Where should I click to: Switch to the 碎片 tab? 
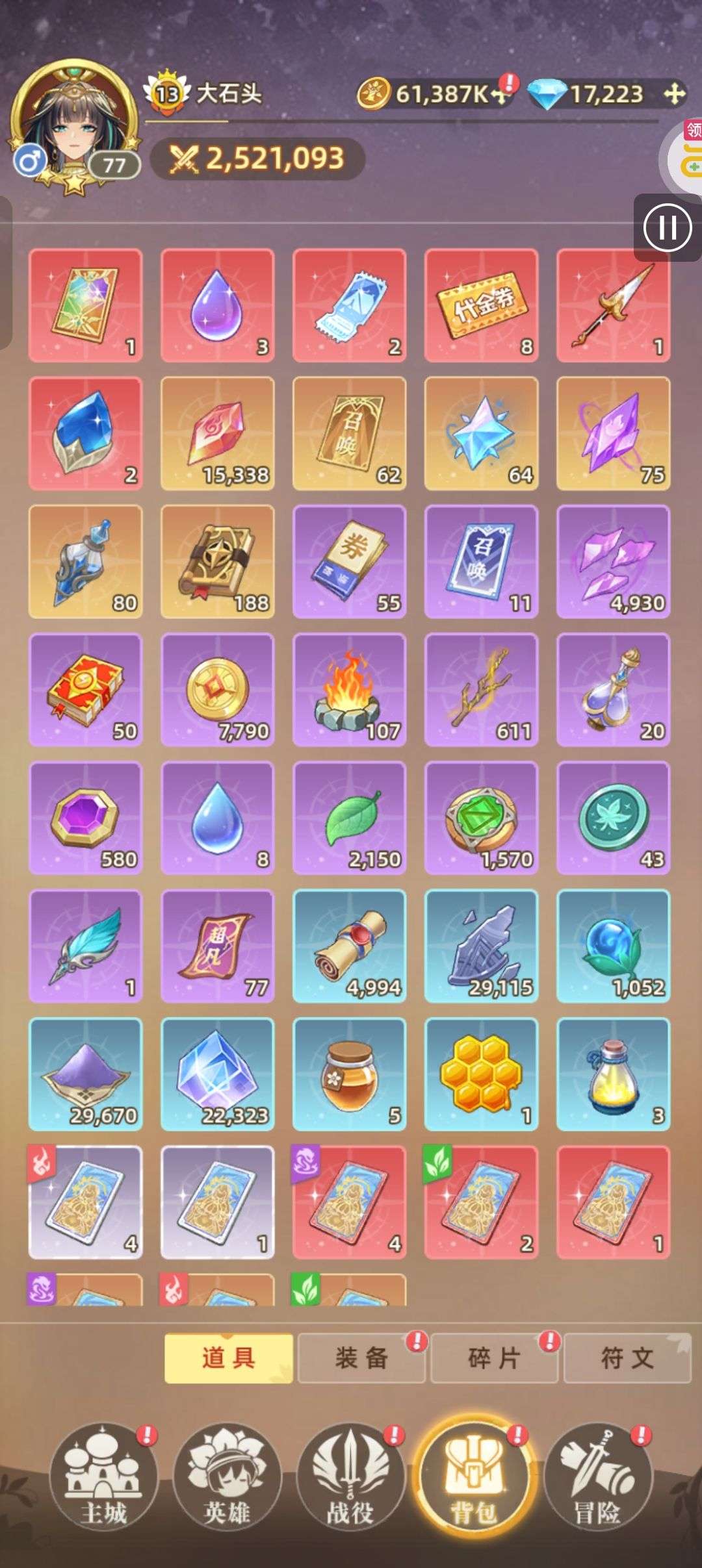click(494, 1358)
